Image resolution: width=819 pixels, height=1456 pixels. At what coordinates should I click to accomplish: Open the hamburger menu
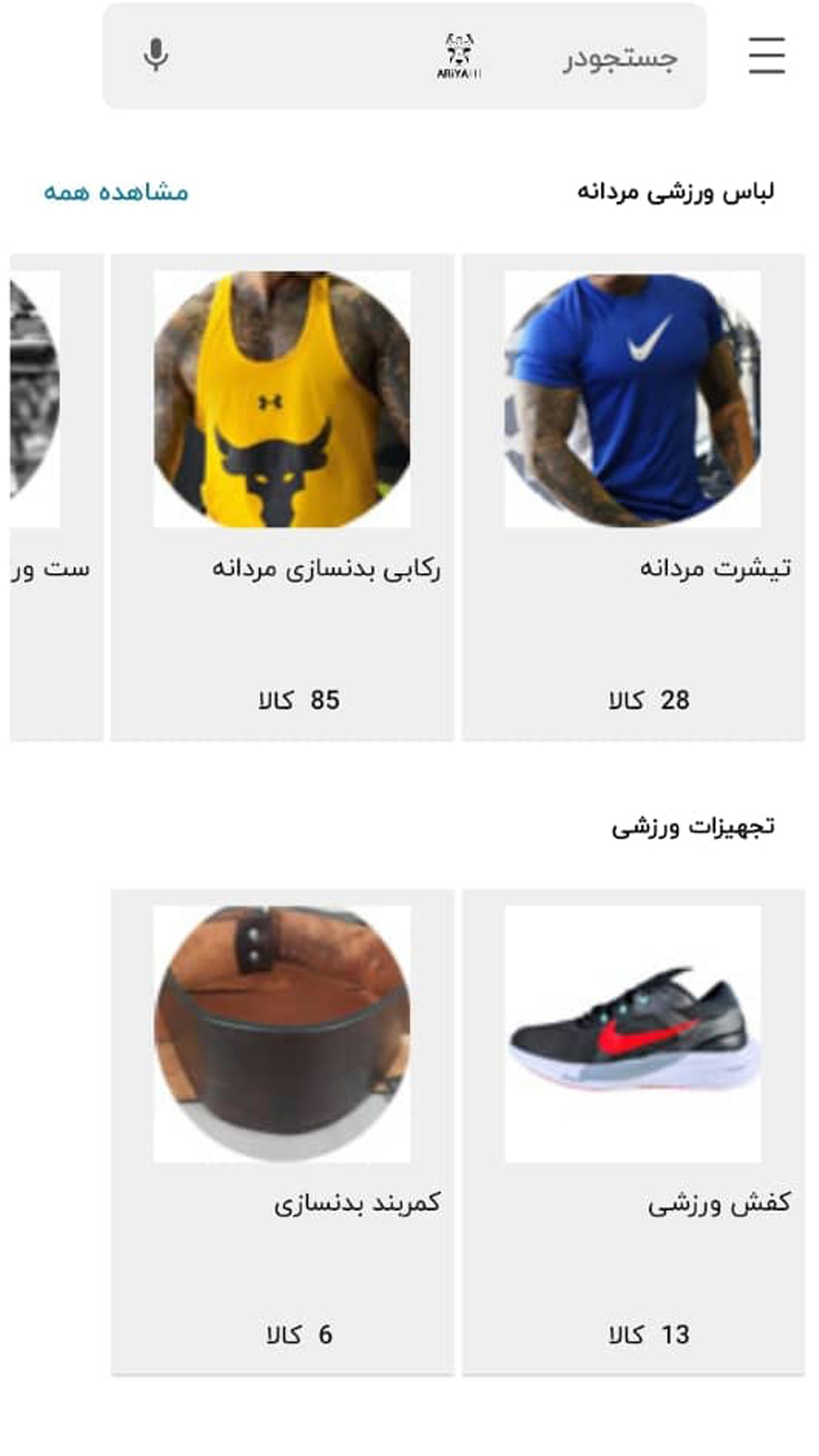(x=765, y=56)
